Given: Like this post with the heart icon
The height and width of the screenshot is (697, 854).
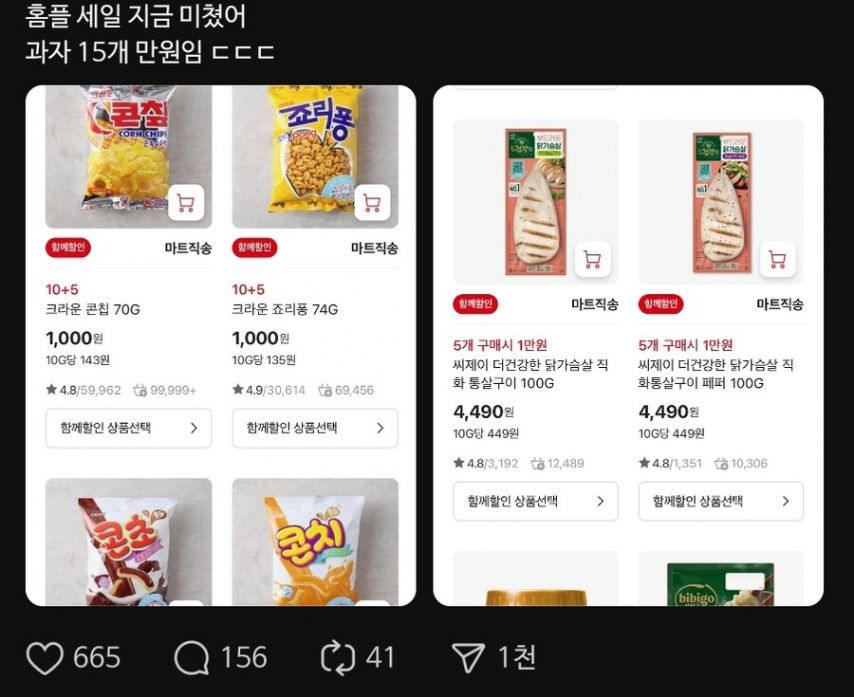Looking at the screenshot, I should 45,658.
